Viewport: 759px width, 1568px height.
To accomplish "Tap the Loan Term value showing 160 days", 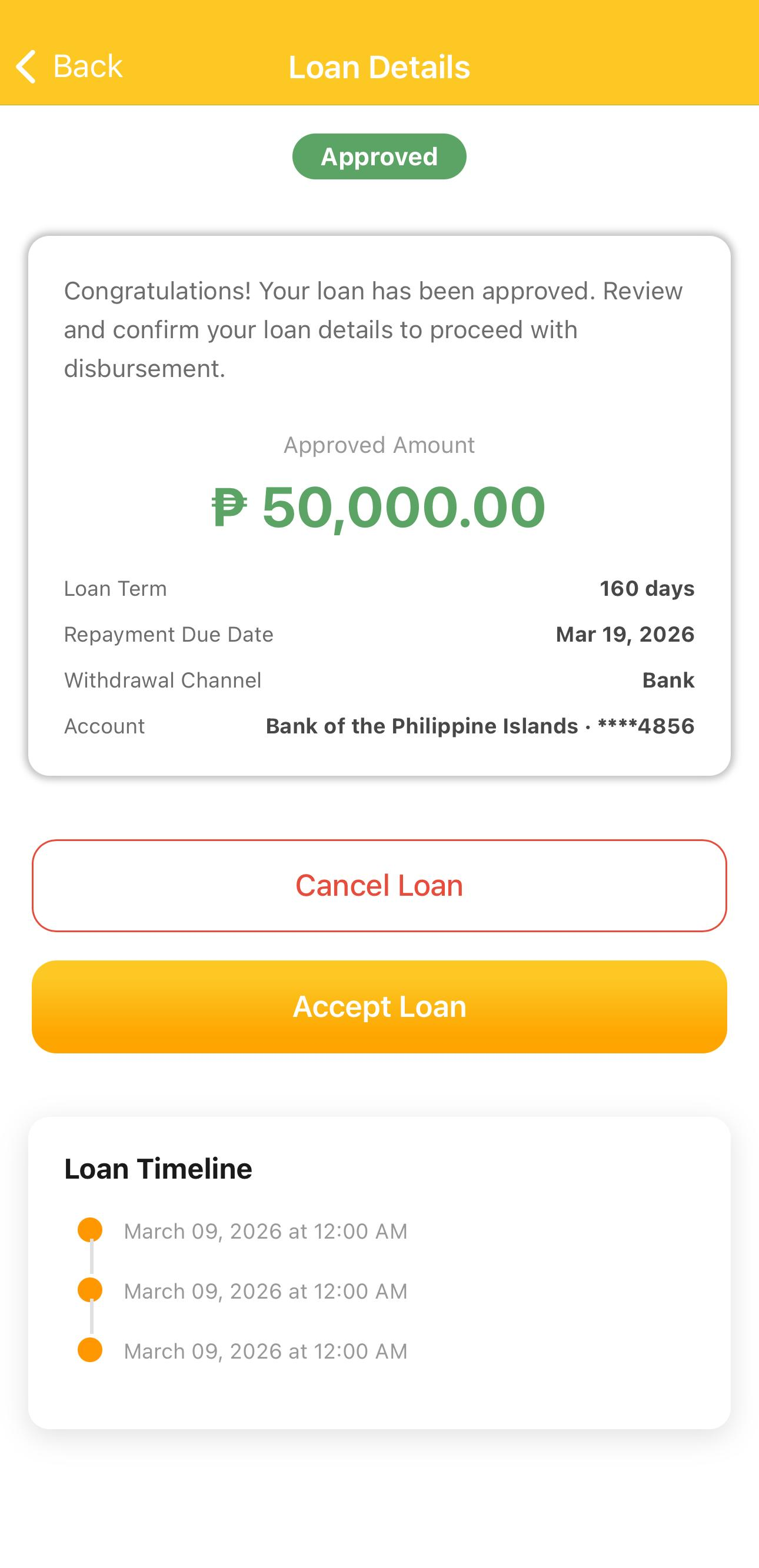I will (x=647, y=588).
